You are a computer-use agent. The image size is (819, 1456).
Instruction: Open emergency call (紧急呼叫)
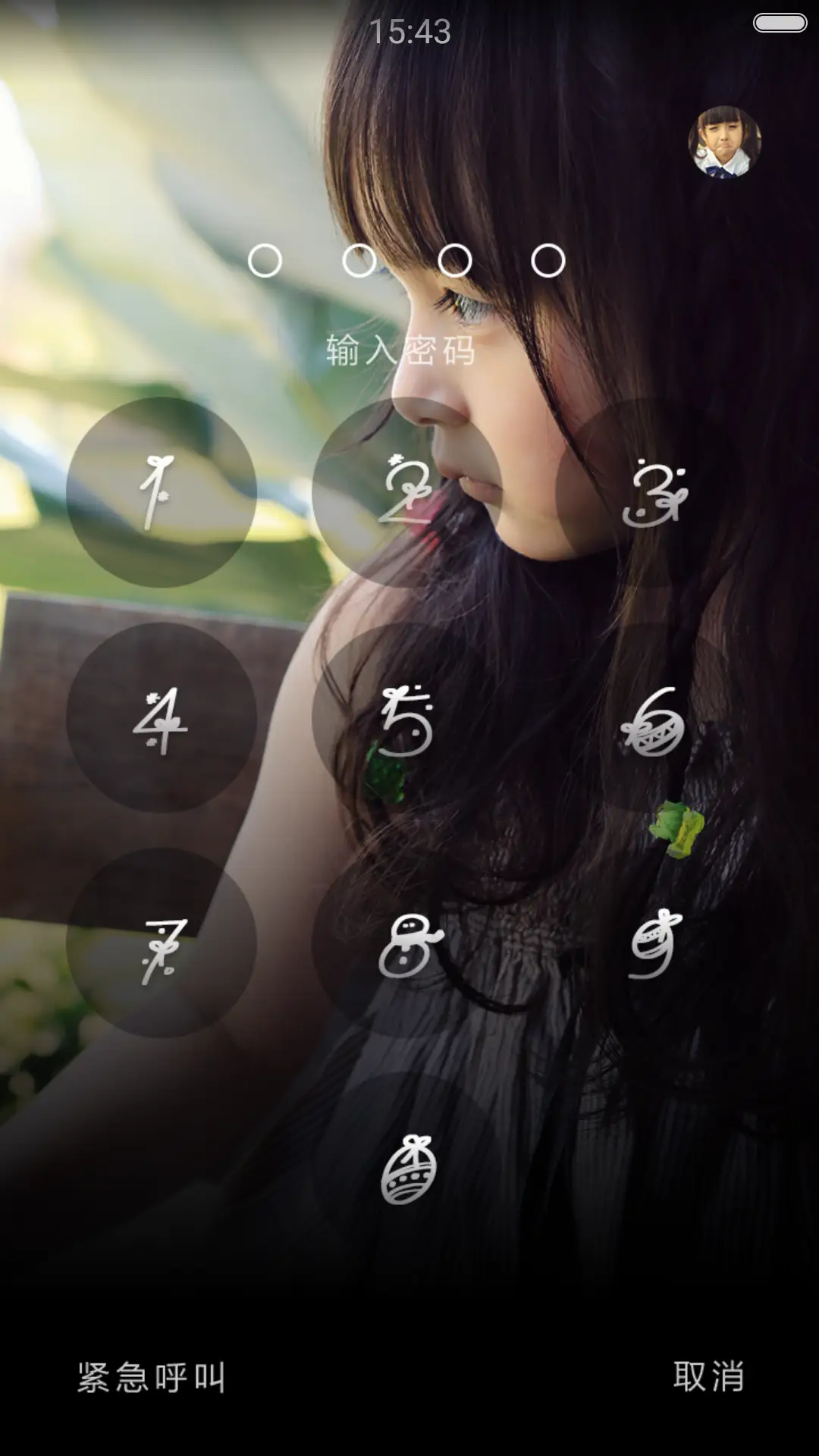(x=152, y=1376)
